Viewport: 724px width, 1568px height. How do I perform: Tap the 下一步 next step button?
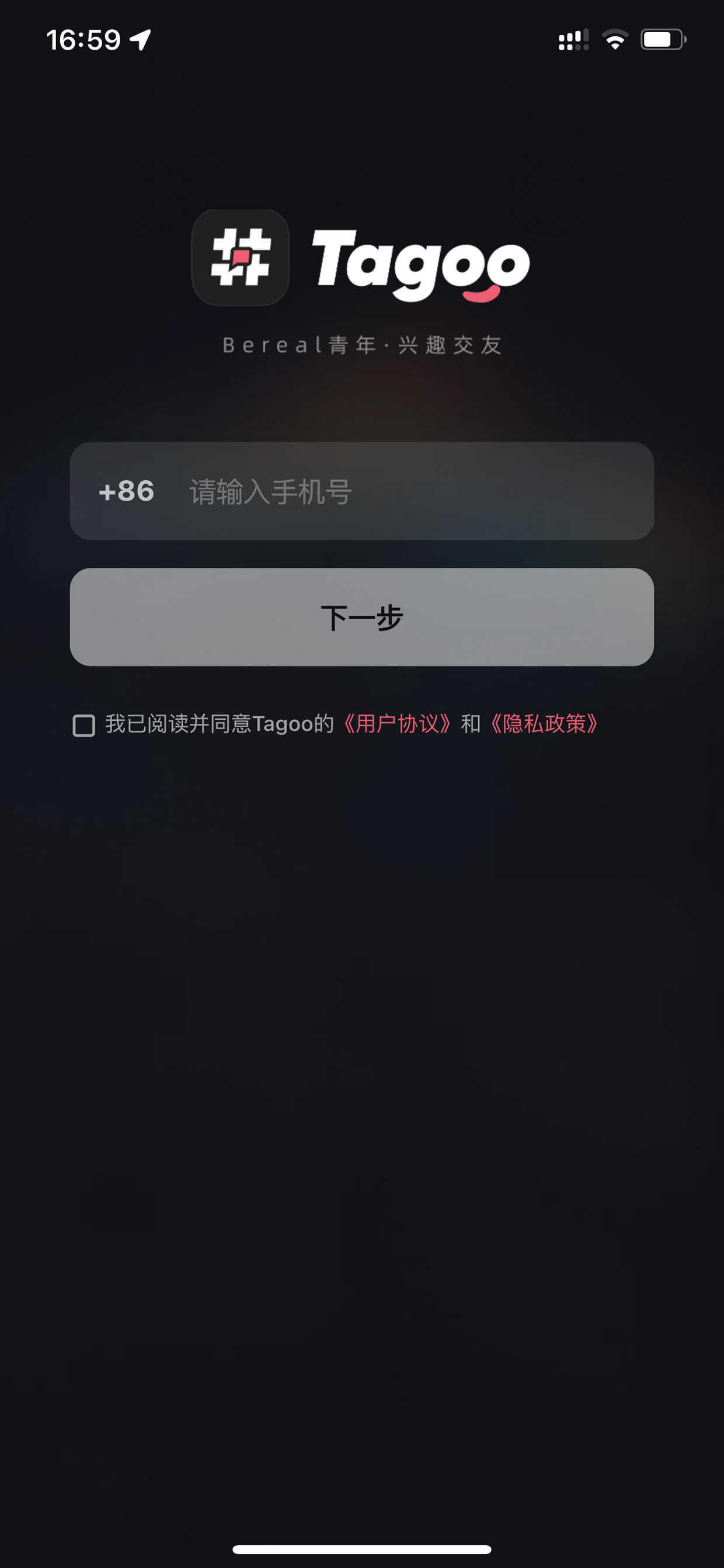[362, 618]
